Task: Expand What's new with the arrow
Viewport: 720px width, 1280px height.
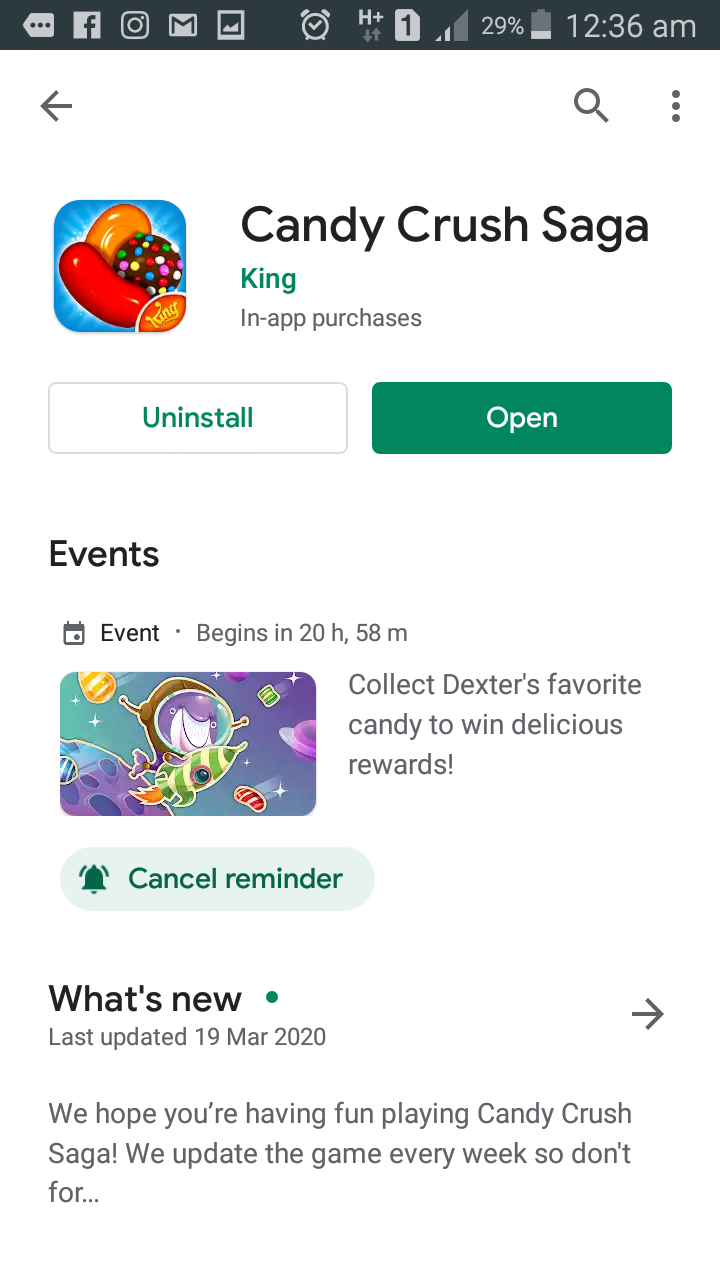Action: (x=648, y=1014)
